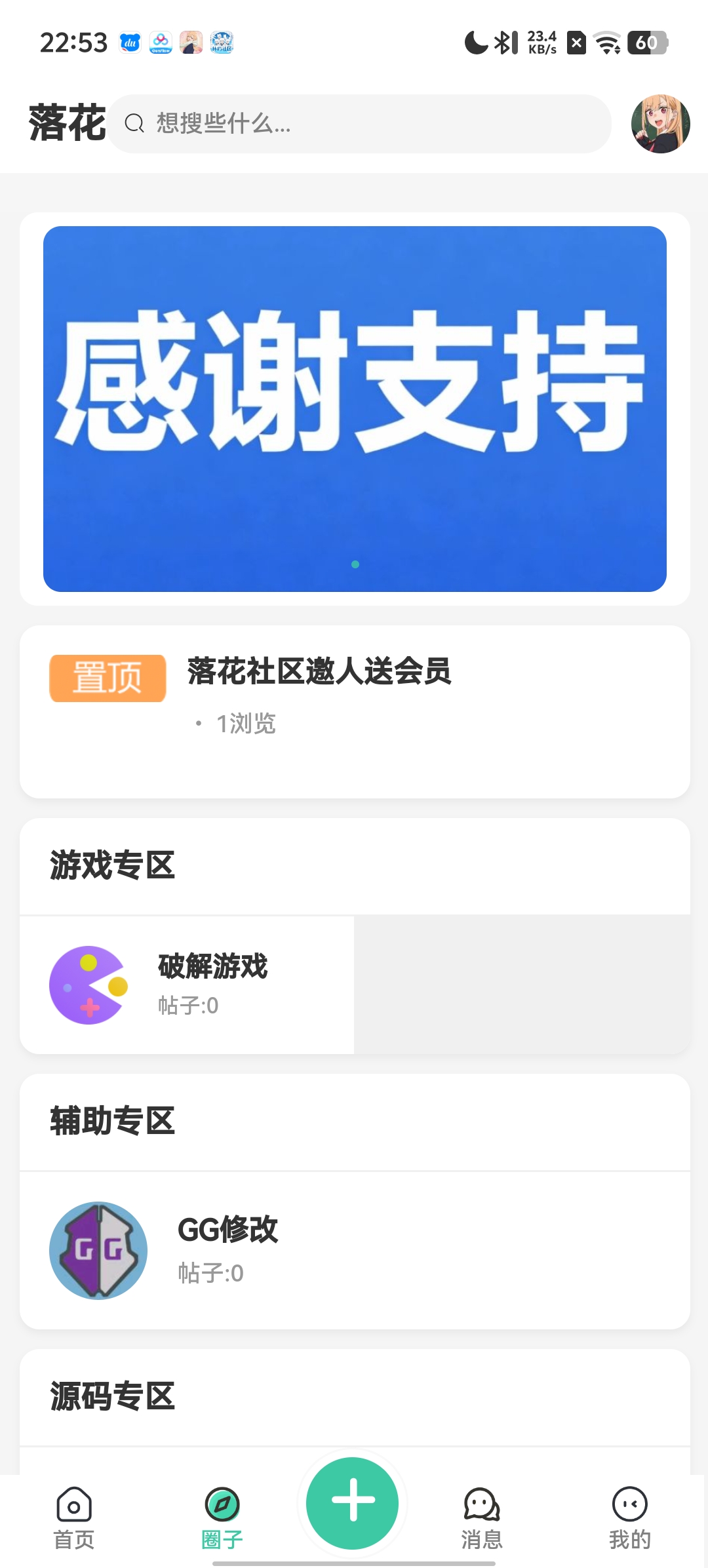Open pinned post 落花社区邀人送会员

click(319, 672)
